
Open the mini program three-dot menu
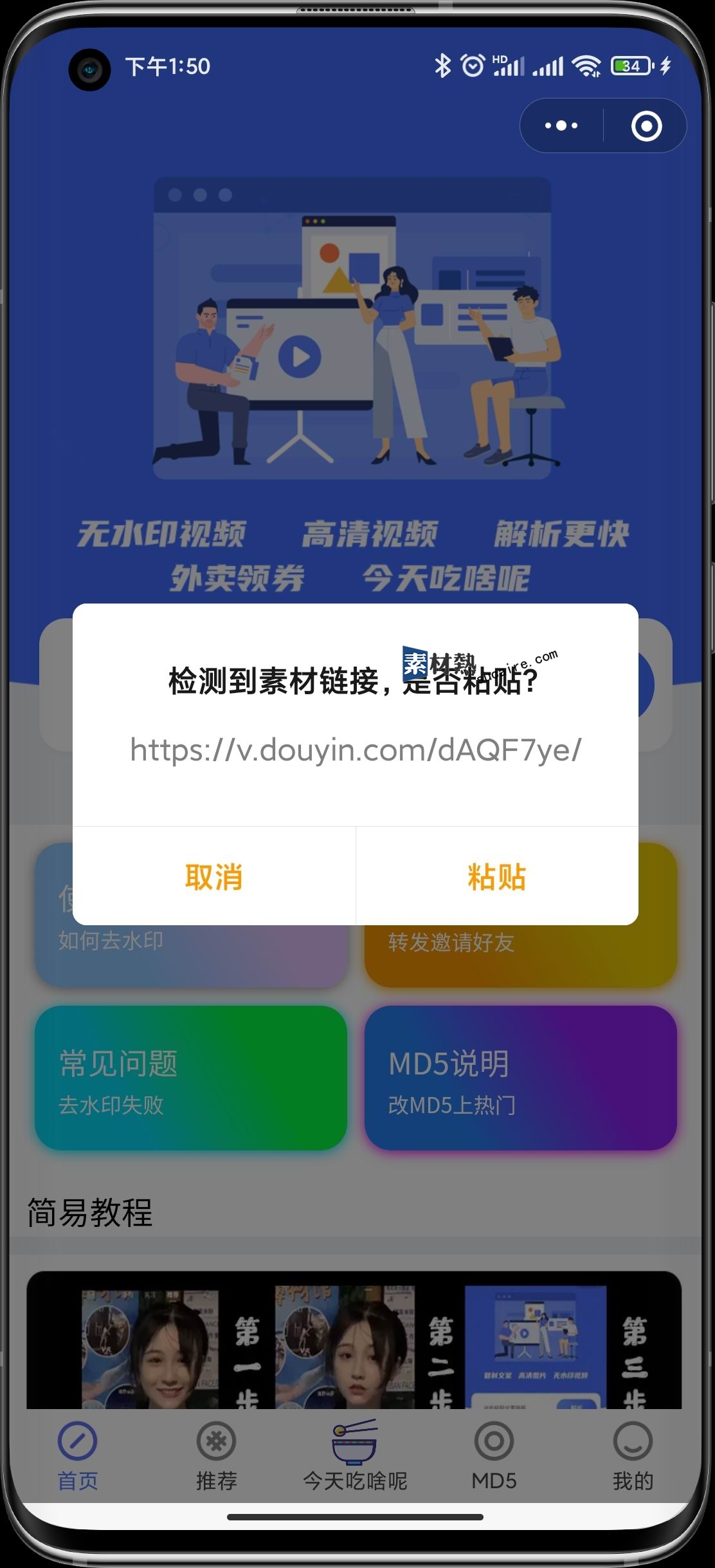coord(561,125)
